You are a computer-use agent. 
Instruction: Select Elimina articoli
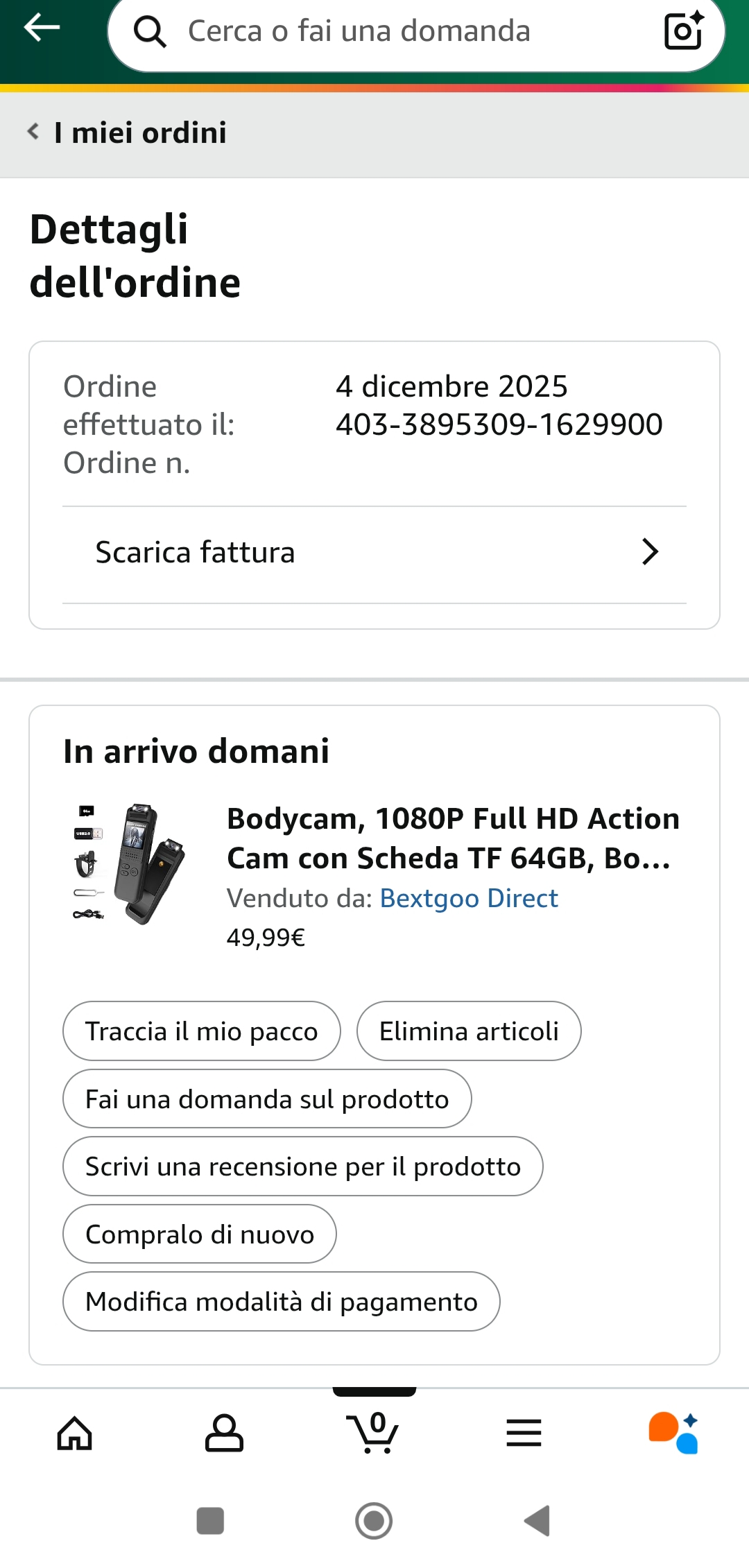tap(469, 1031)
